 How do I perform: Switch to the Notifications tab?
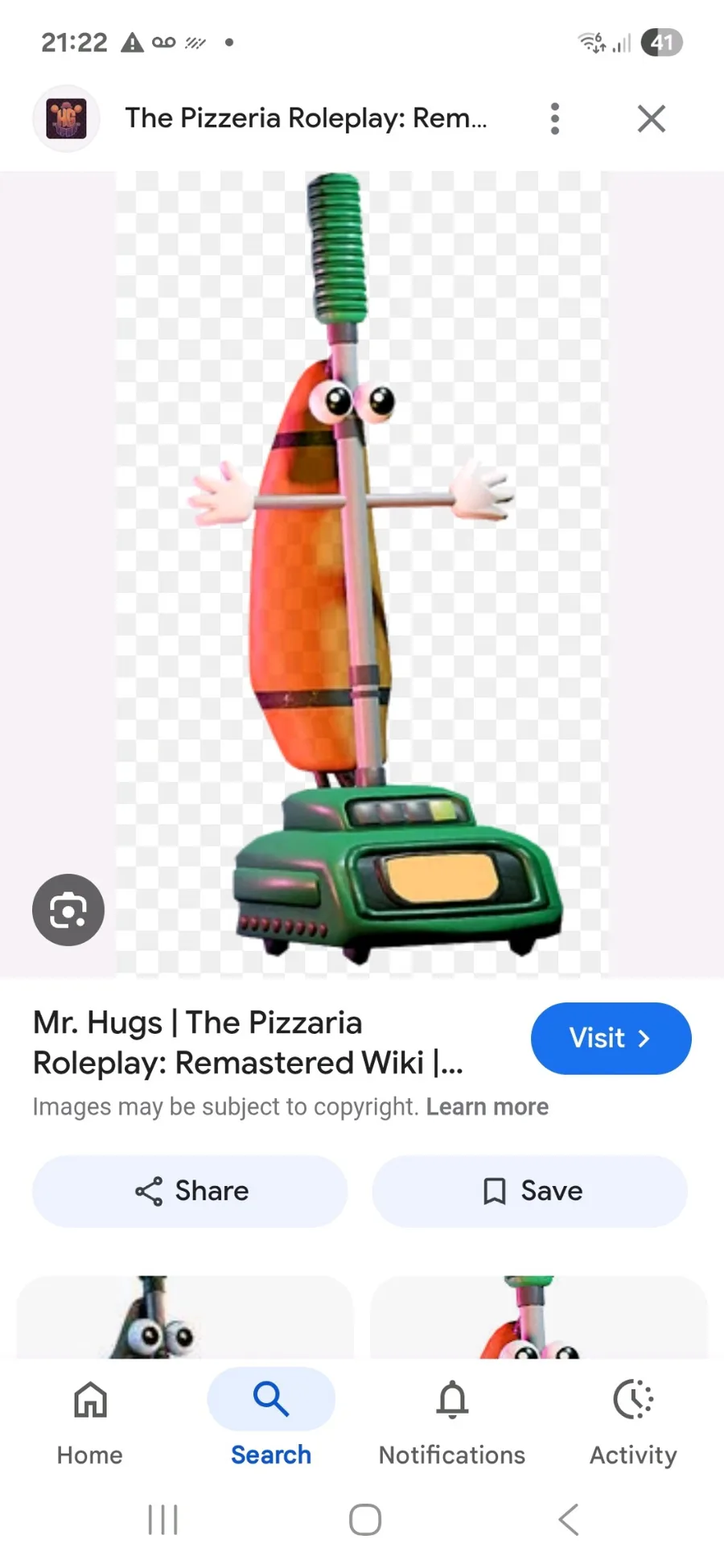(452, 1419)
